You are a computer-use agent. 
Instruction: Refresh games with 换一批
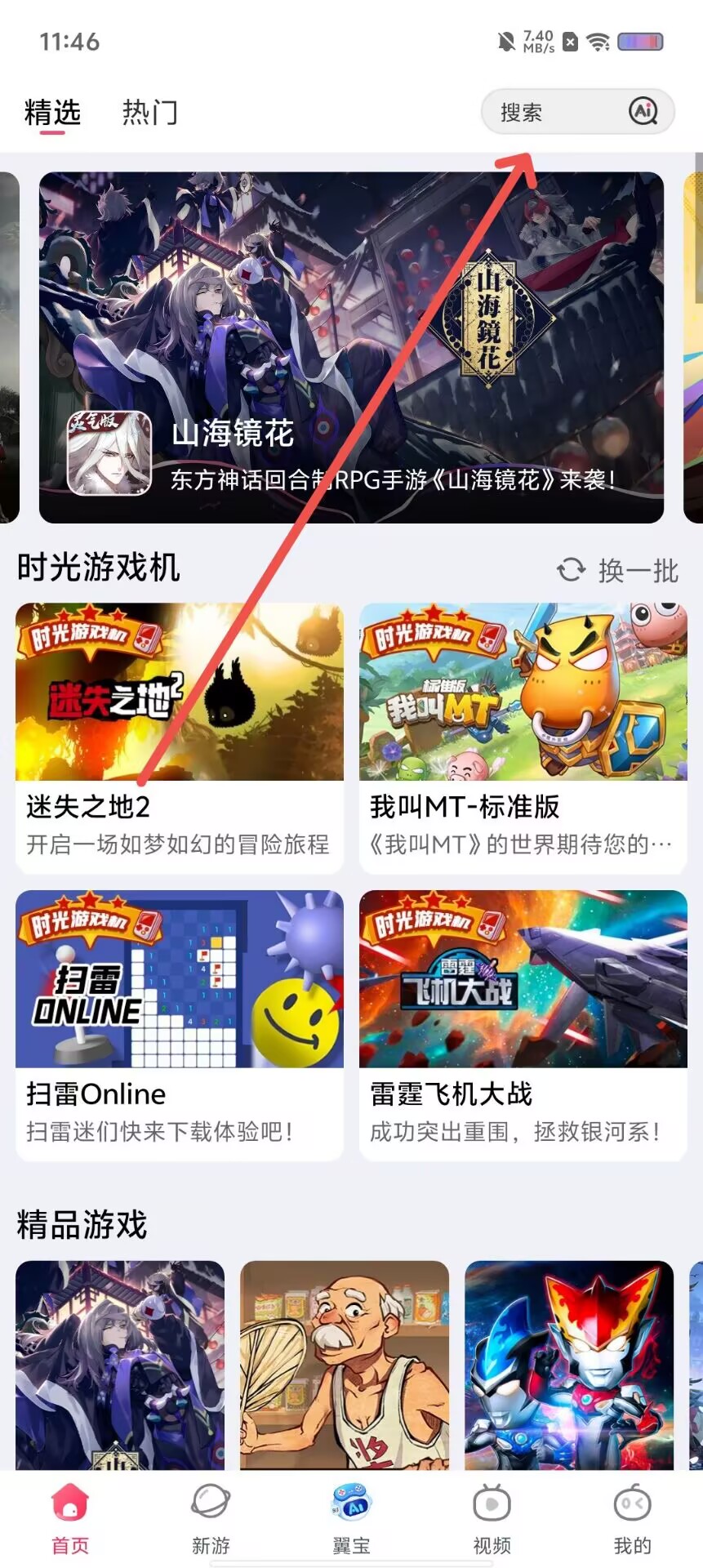click(x=618, y=570)
